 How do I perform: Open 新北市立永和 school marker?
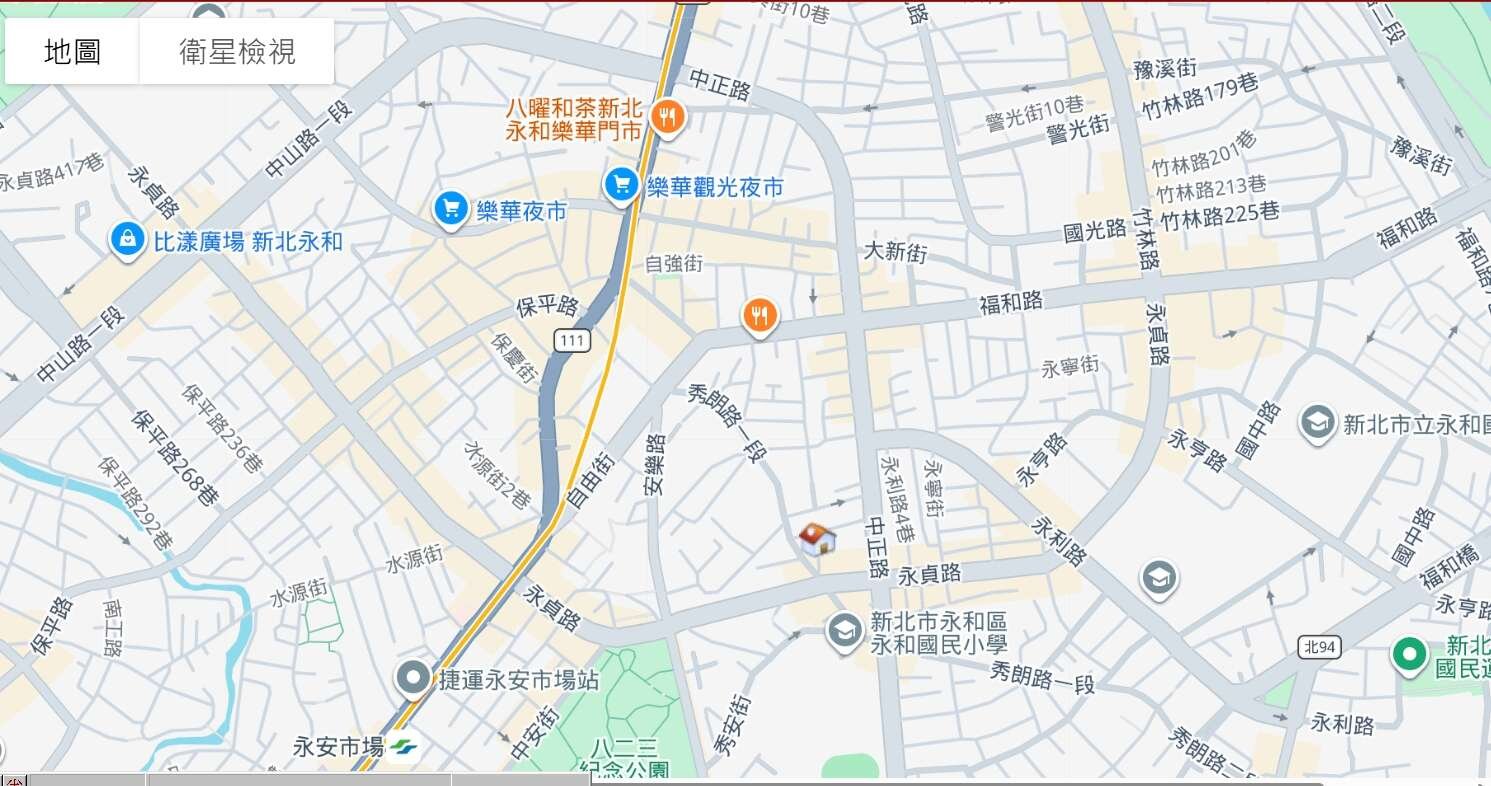click(1318, 423)
